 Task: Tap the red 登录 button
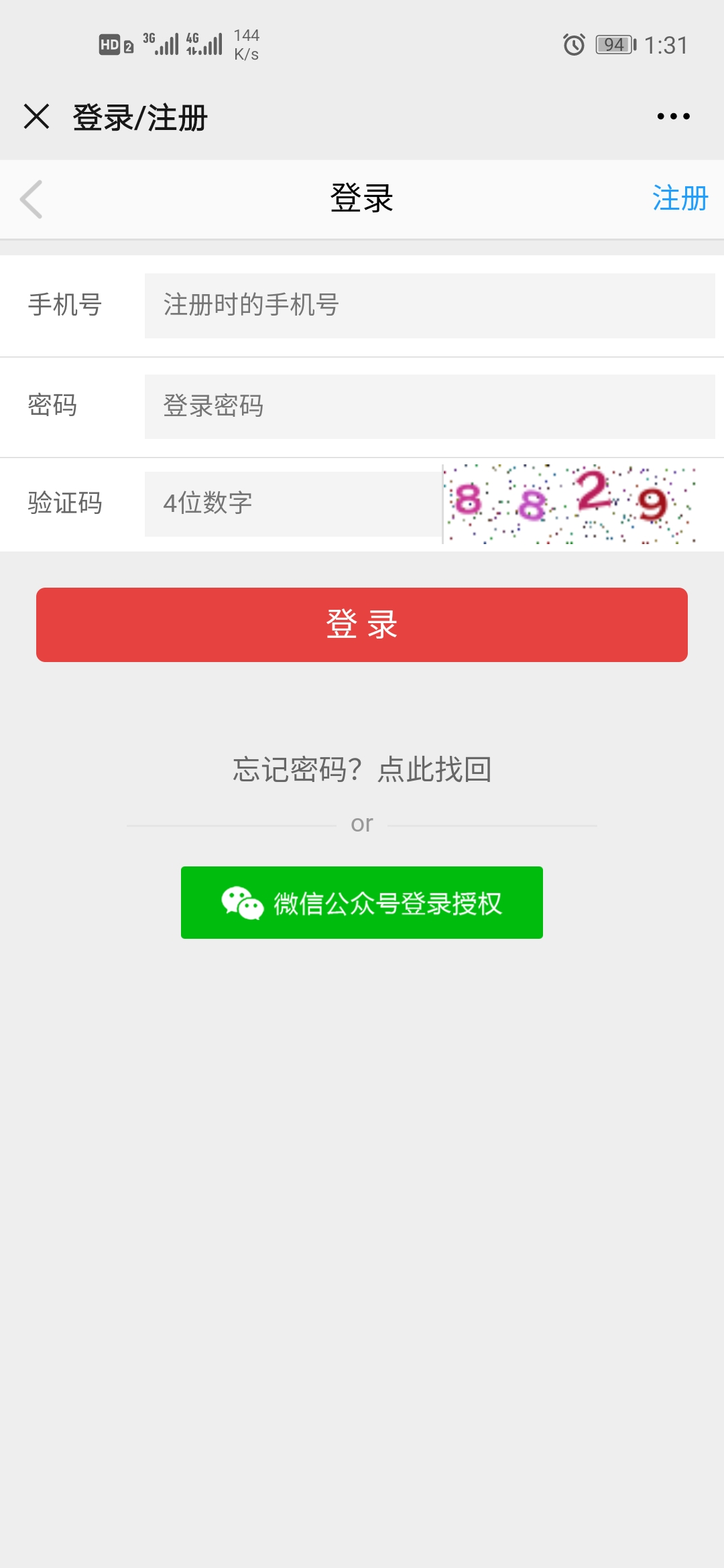pos(362,625)
